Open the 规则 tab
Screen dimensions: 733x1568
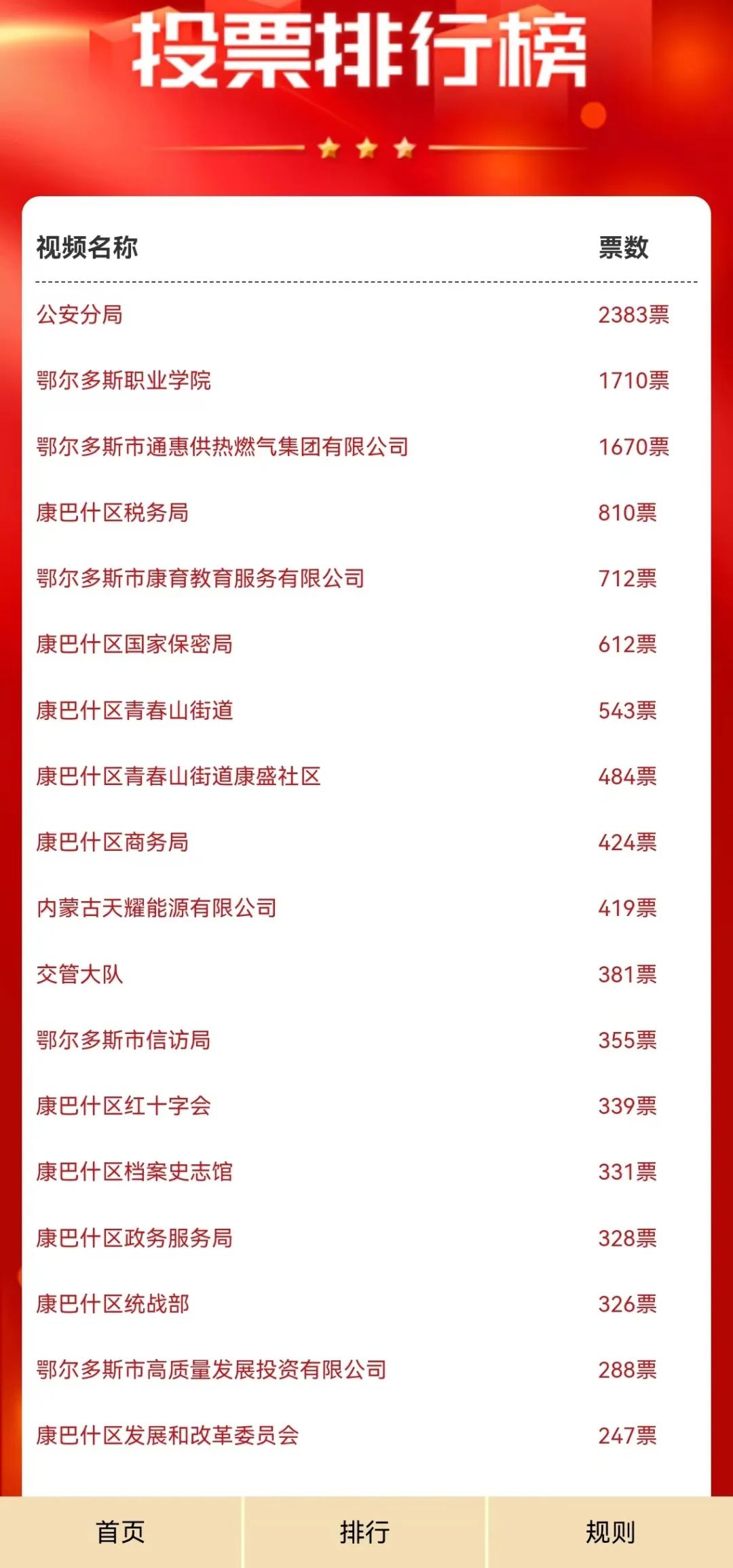[610, 1532]
